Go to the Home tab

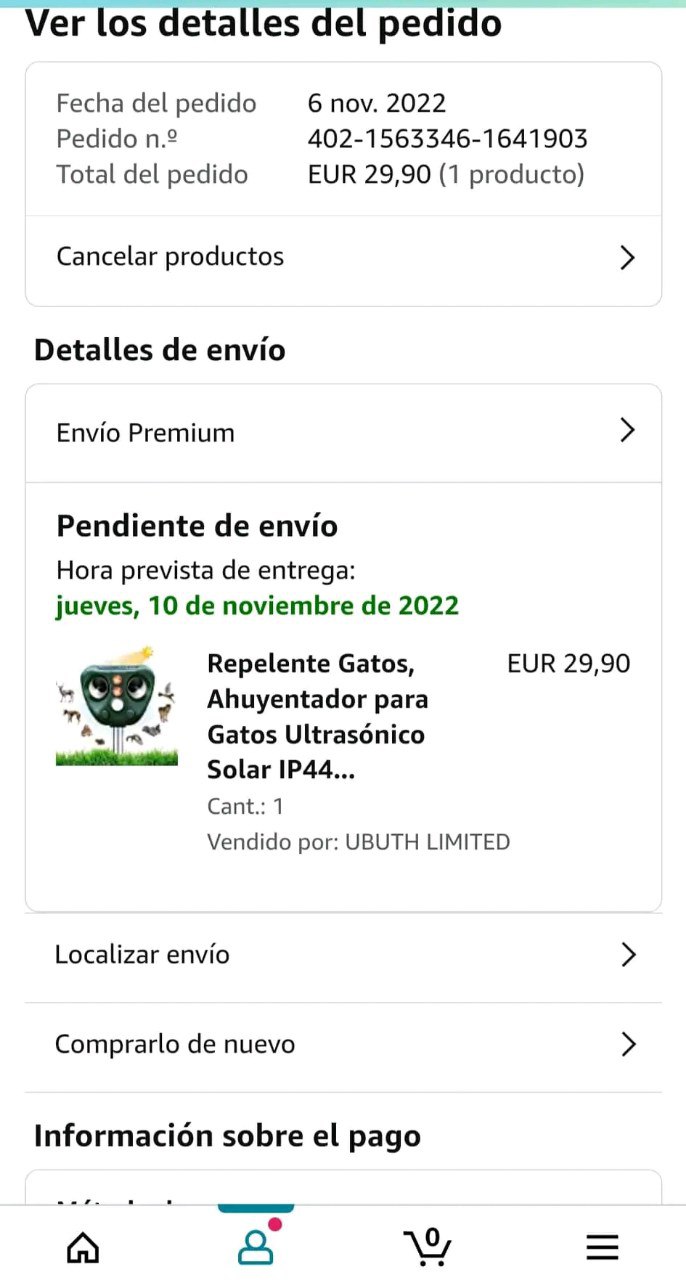point(83,1247)
